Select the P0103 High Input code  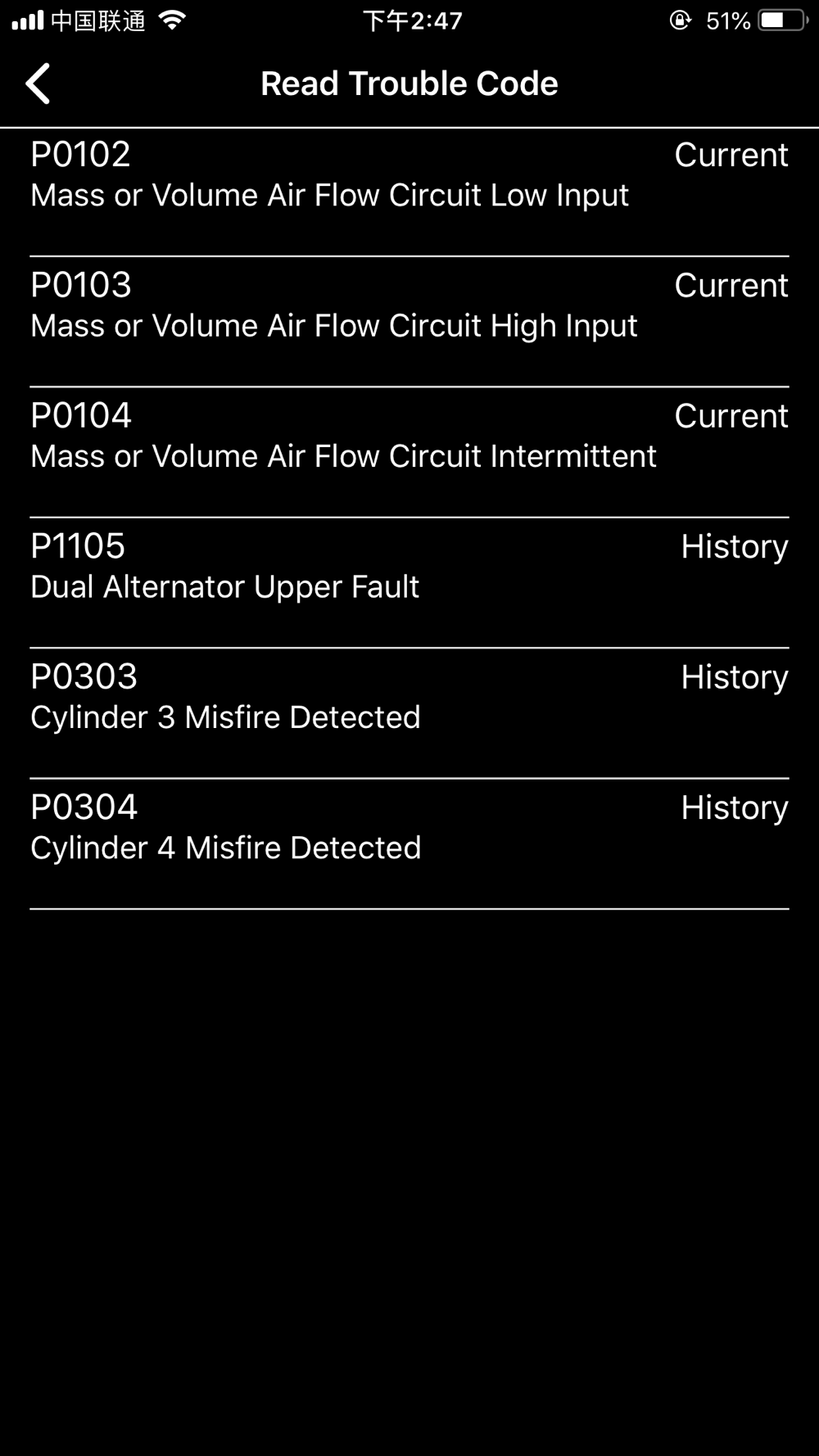pyautogui.click(x=409, y=322)
